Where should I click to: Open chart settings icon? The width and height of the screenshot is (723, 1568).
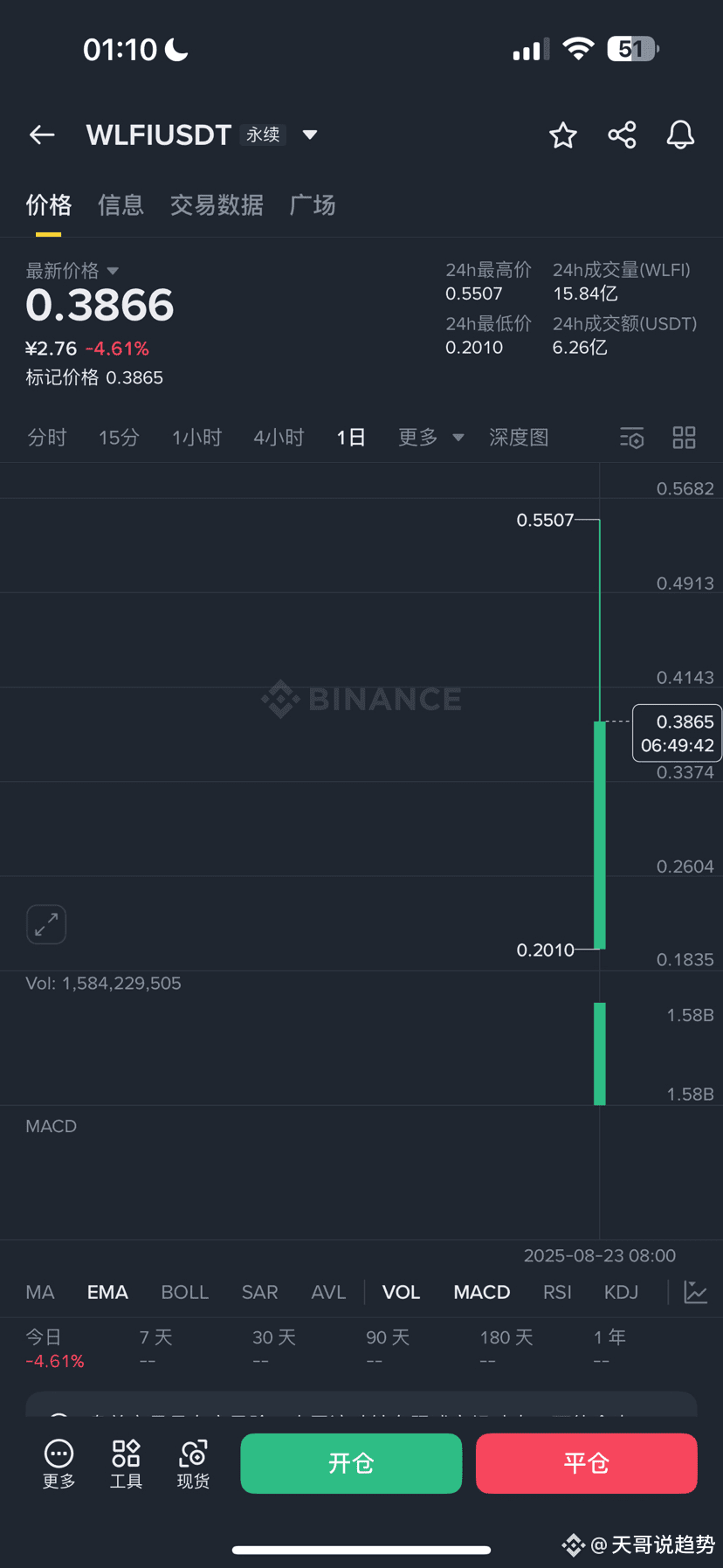click(x=631, y=438)
